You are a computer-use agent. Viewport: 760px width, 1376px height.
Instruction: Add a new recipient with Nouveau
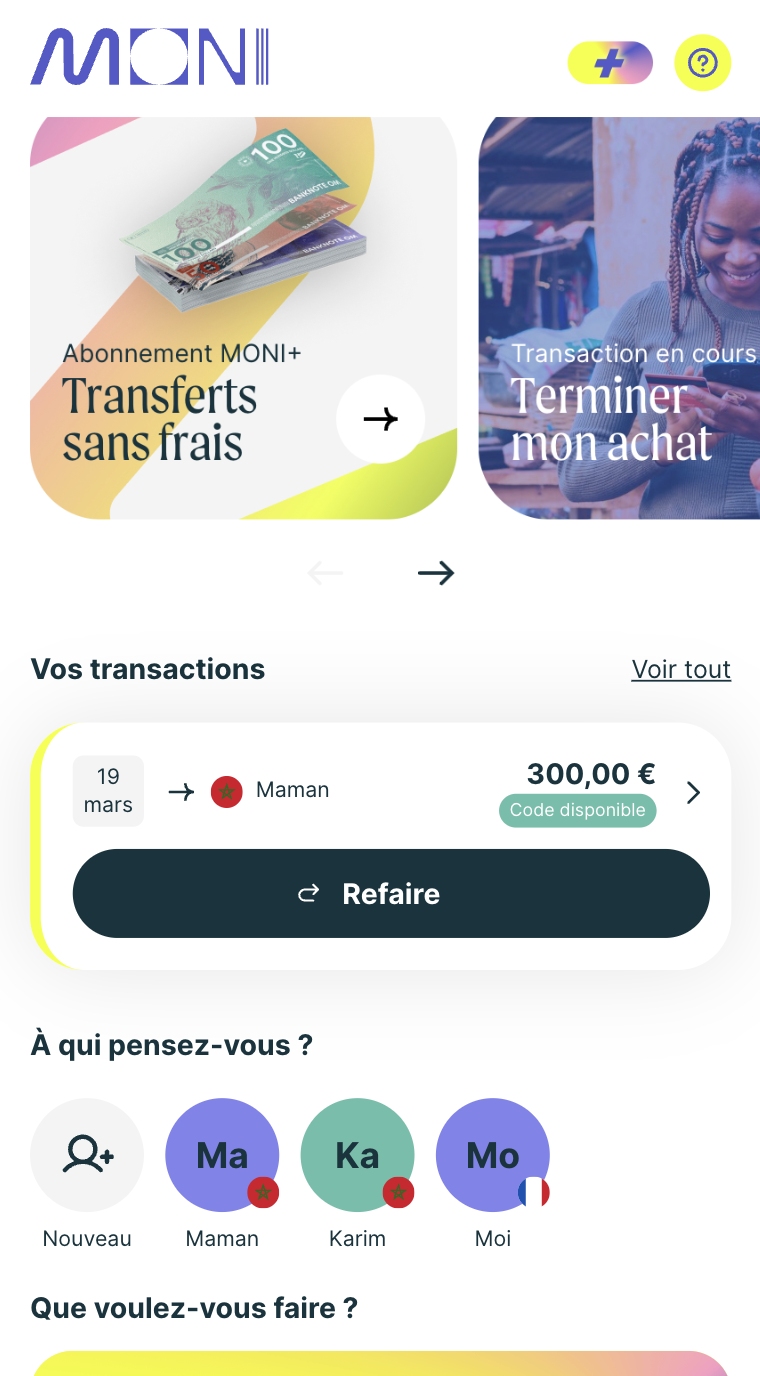point(87,1155)
